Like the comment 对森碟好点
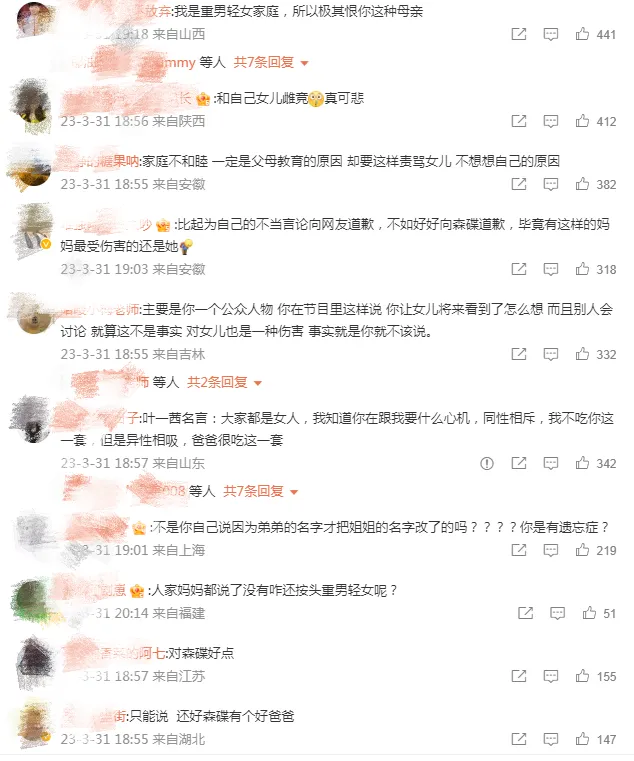This screenshot has height=761, width=634. tap(582, 677)
